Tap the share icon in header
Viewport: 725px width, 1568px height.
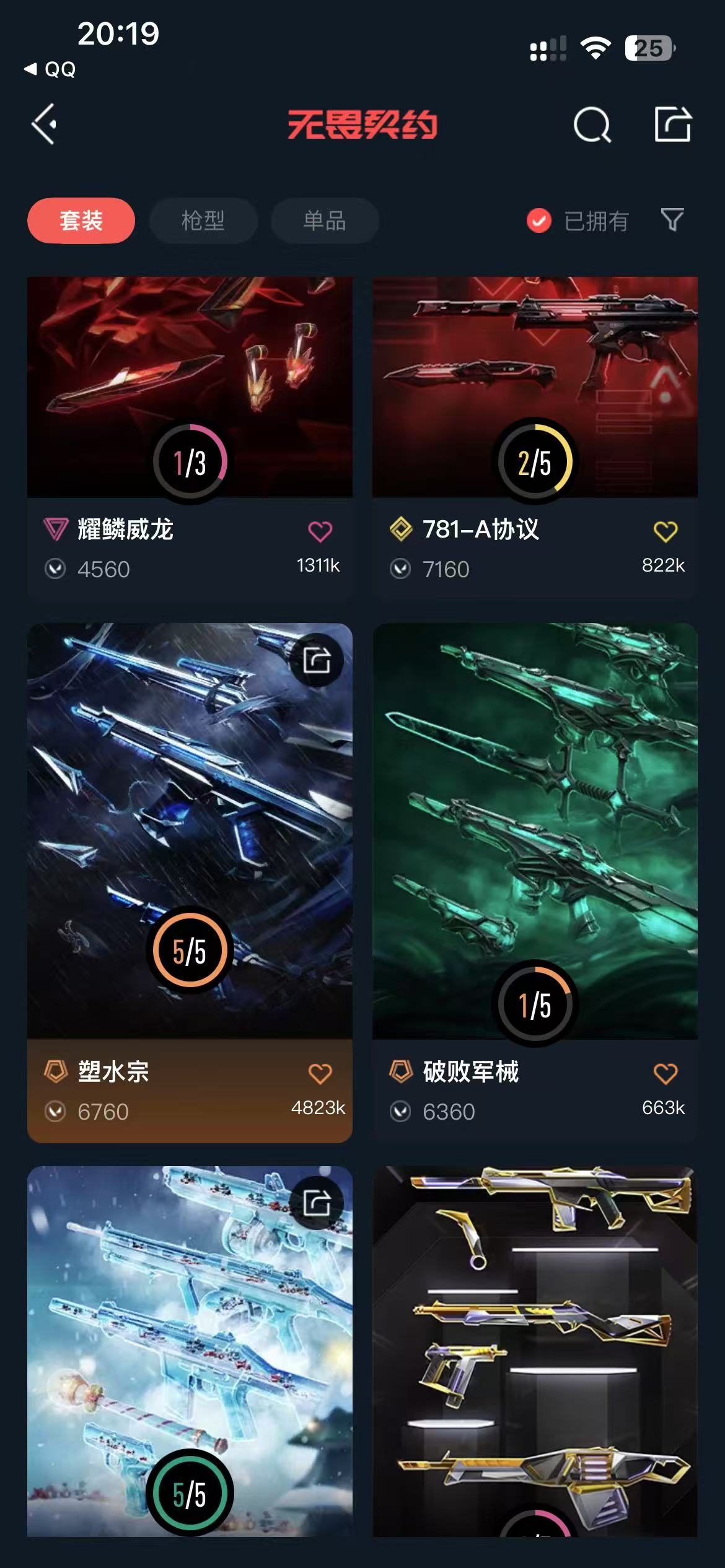[673, 124]
